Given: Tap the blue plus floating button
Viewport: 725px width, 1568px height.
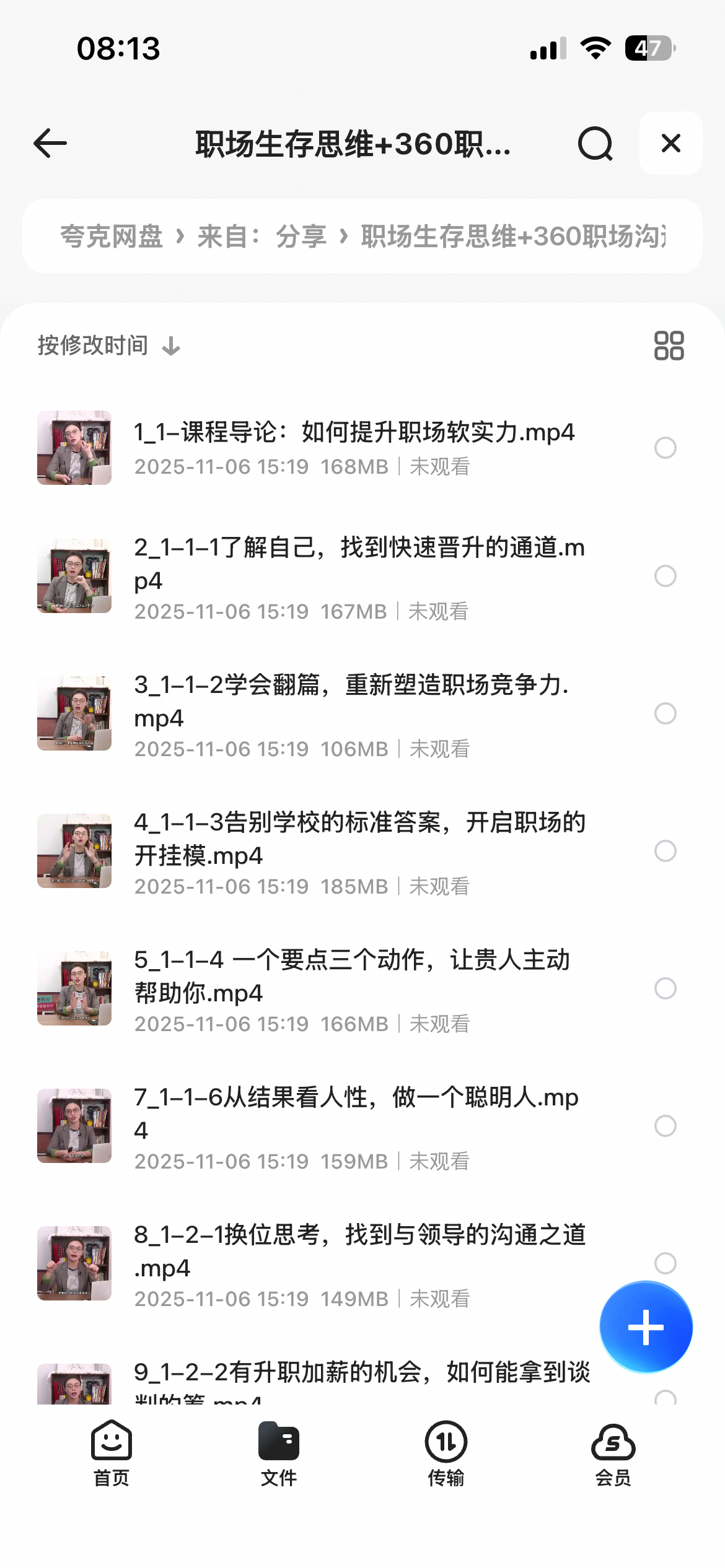Looking at the screenshot, I should 646,1327.
